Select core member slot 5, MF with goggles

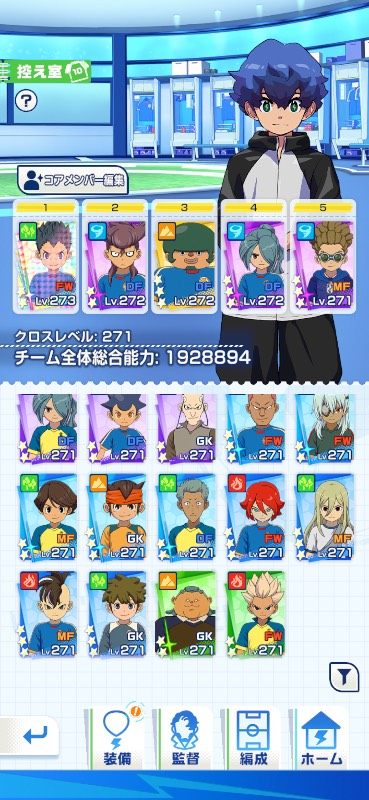(323, 256)
